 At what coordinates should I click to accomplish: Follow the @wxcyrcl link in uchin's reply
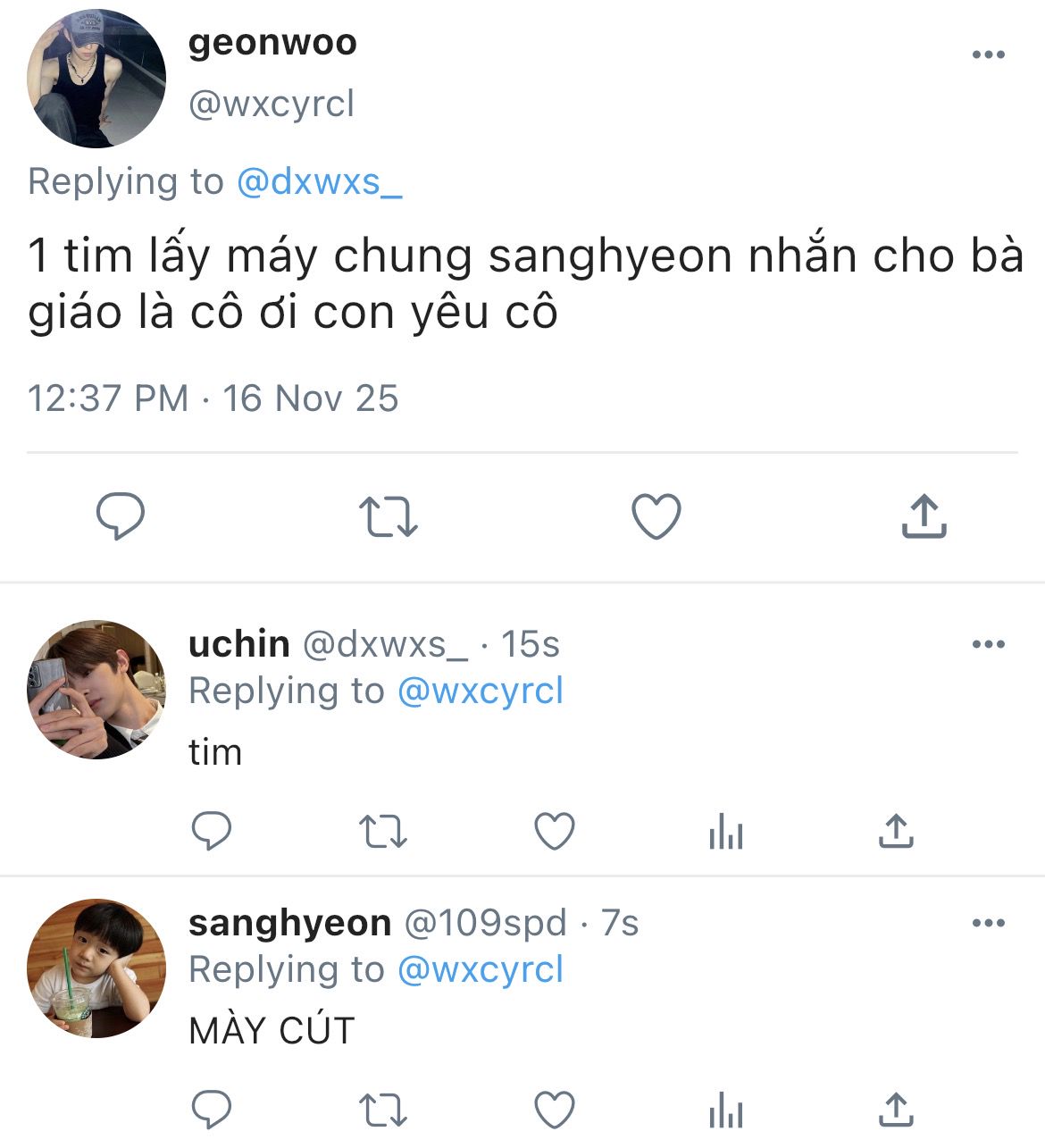coord(480,691)
